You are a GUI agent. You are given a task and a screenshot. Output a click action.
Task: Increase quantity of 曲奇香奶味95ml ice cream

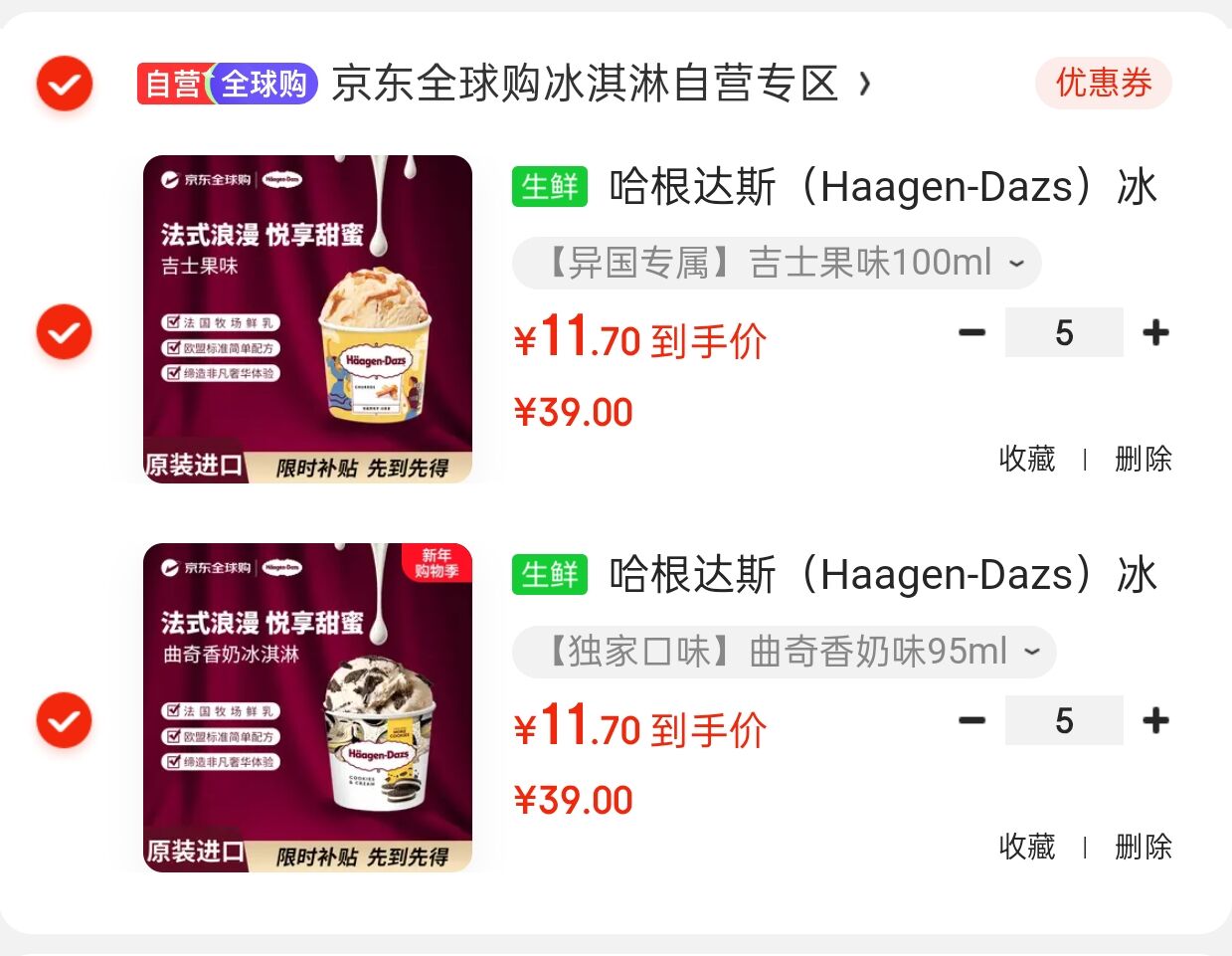[1155, 720]
